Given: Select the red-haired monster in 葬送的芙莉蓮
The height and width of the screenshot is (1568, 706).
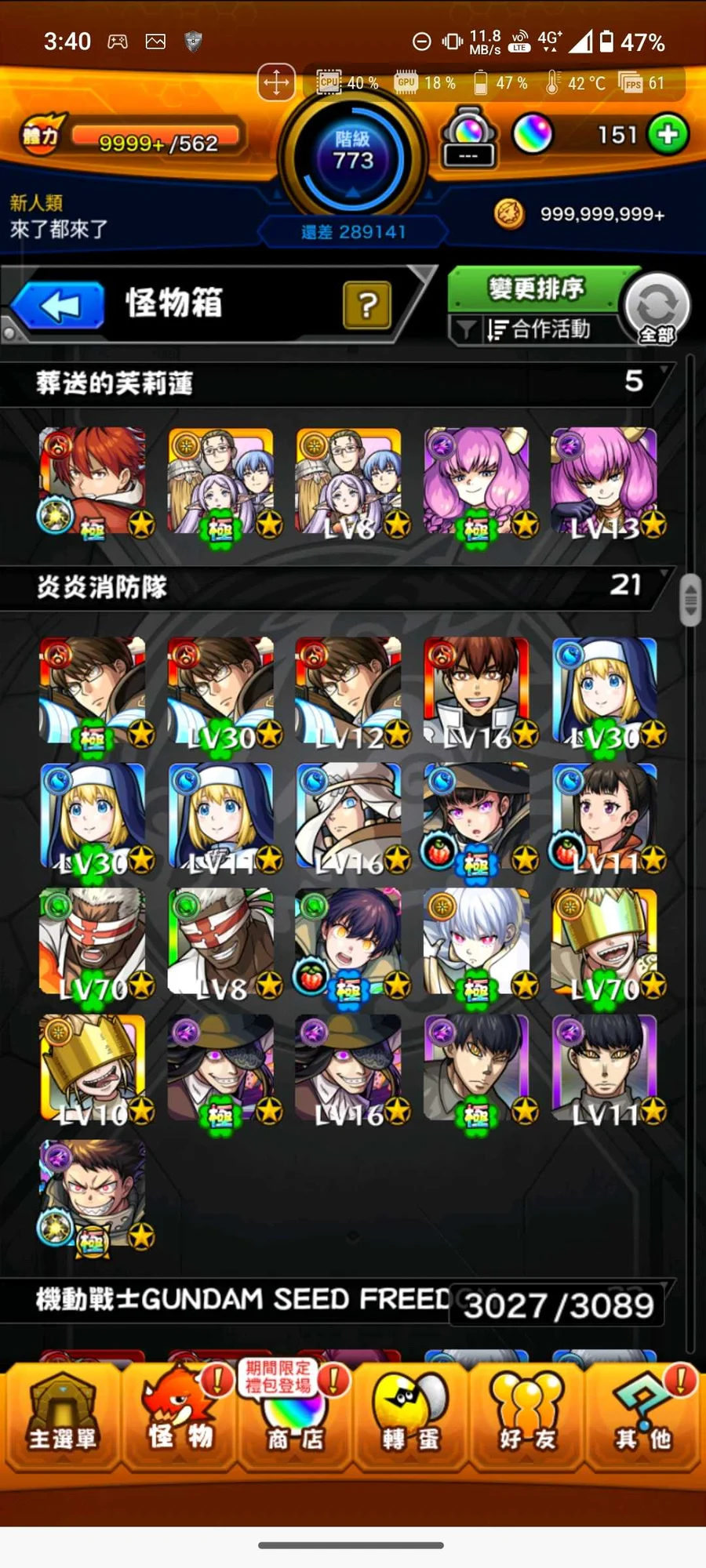Looking at the screenshot, I should click(x=93, y=481).
